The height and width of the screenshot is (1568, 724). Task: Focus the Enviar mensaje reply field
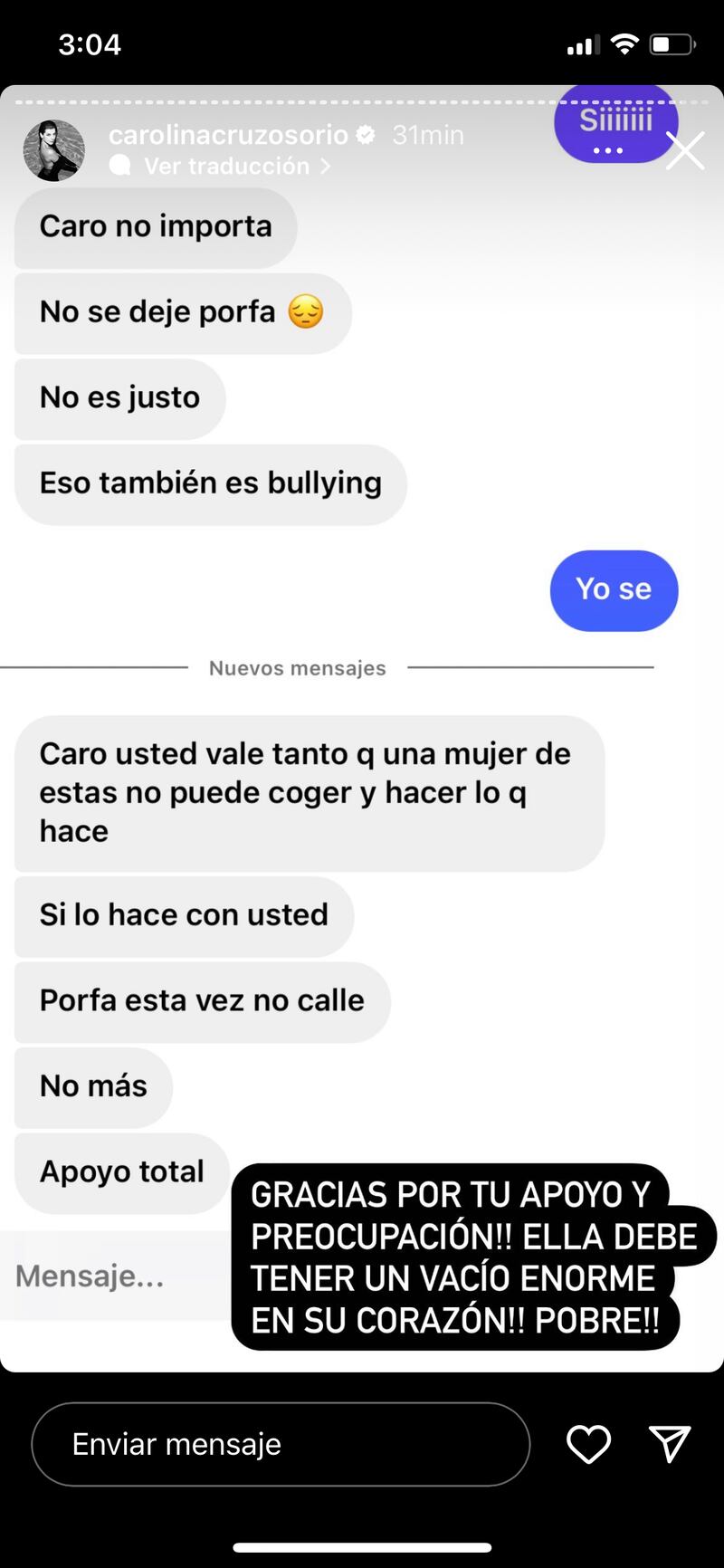click(281, 1444)
